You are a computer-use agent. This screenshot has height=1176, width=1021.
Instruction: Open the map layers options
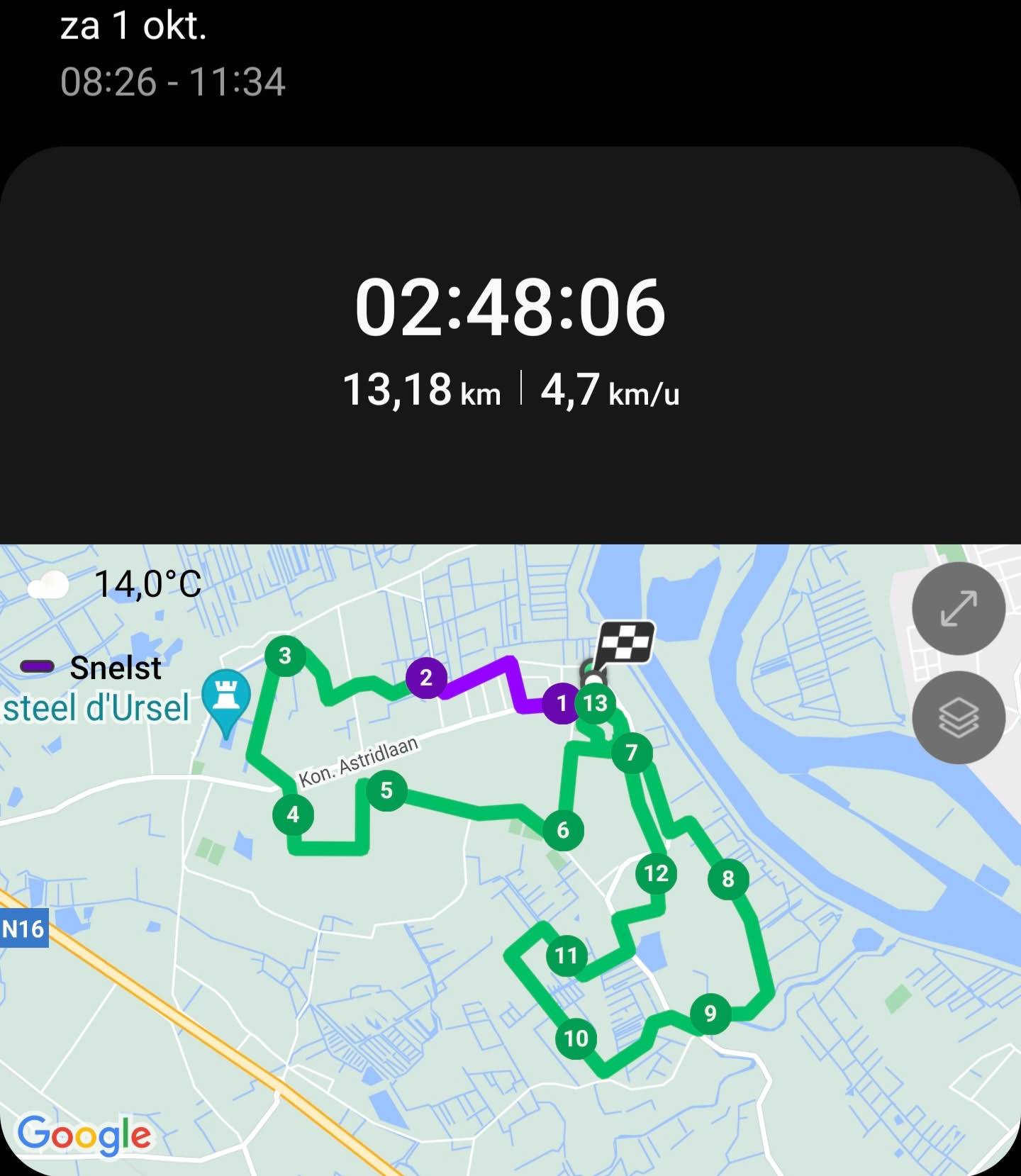click(x=958, y=717)
